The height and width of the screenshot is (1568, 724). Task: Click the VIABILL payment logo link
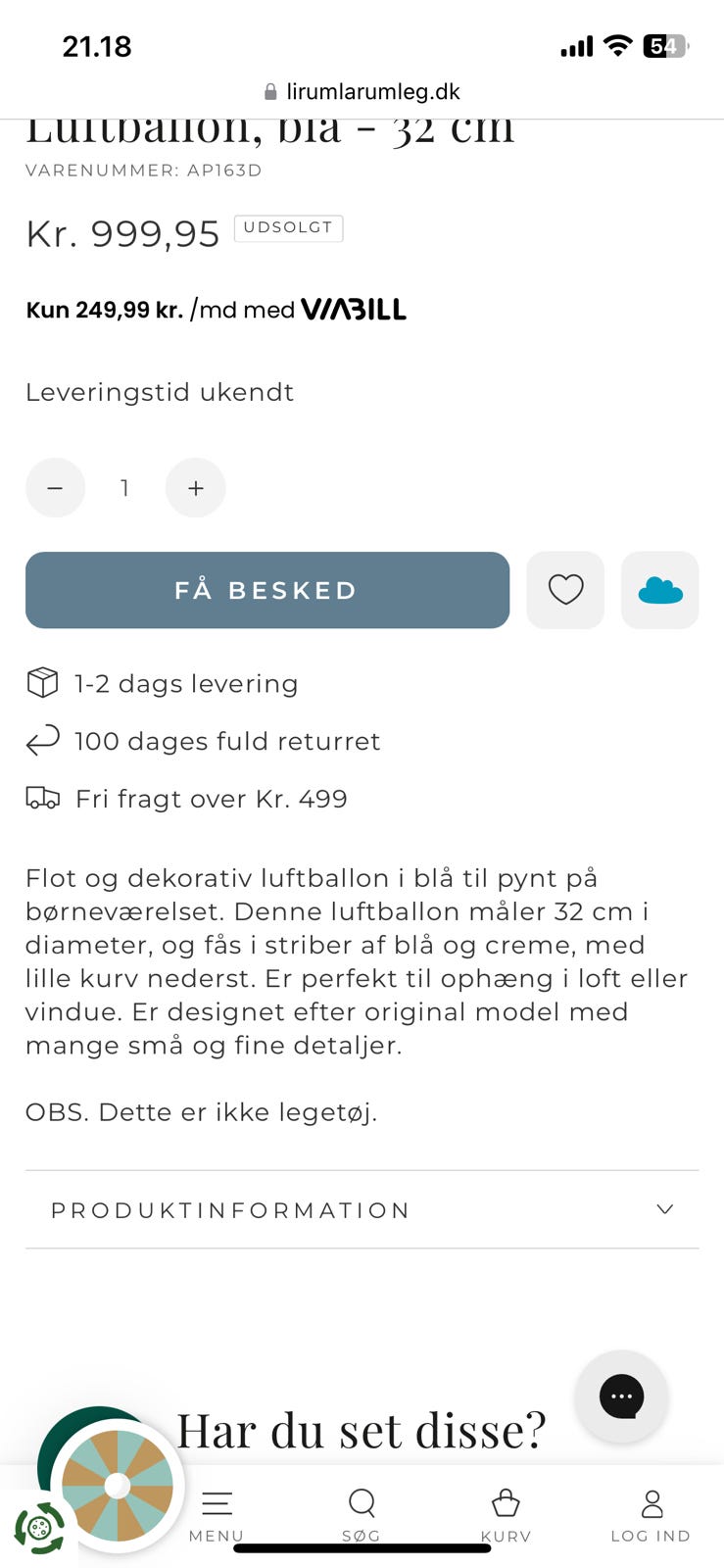(353, 309)
